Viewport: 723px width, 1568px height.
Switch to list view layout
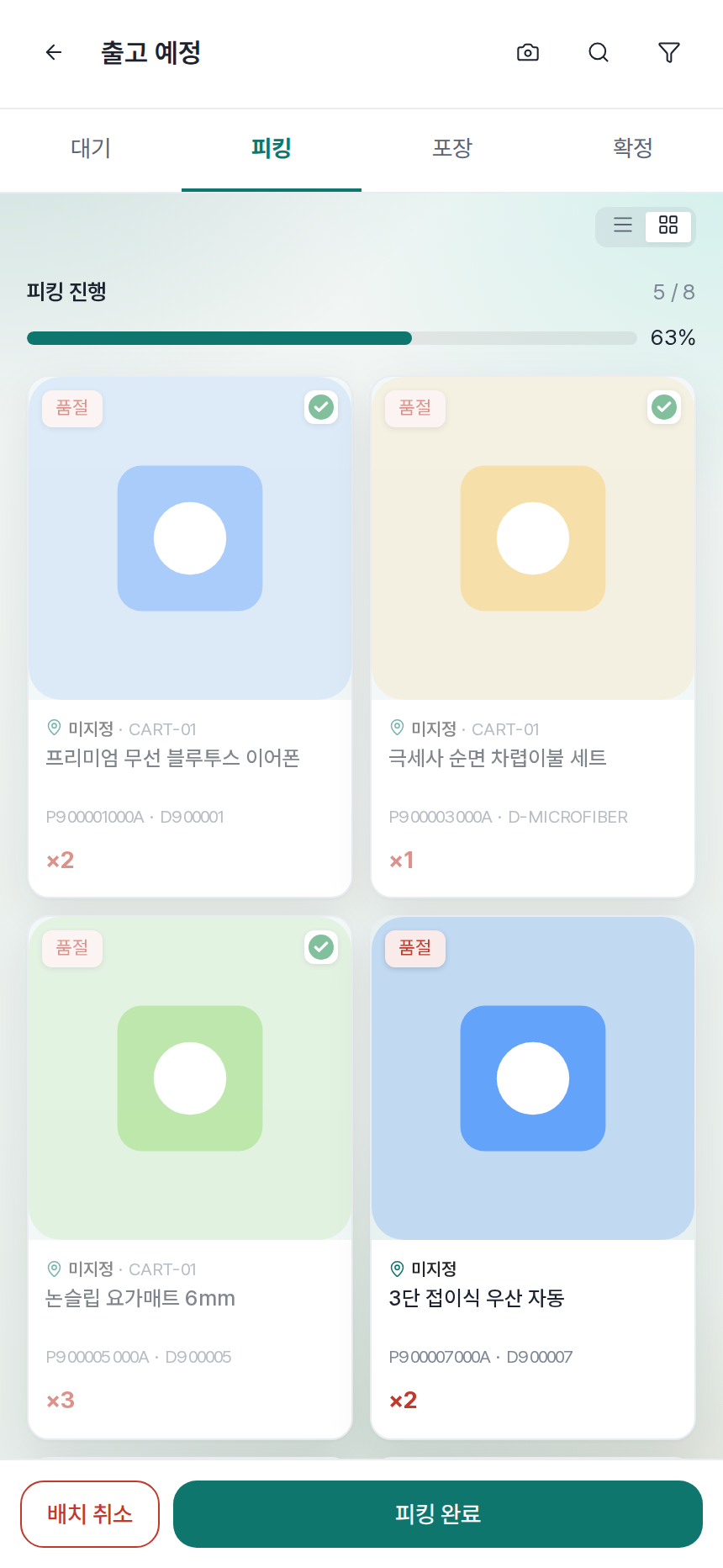pos(623,225)
